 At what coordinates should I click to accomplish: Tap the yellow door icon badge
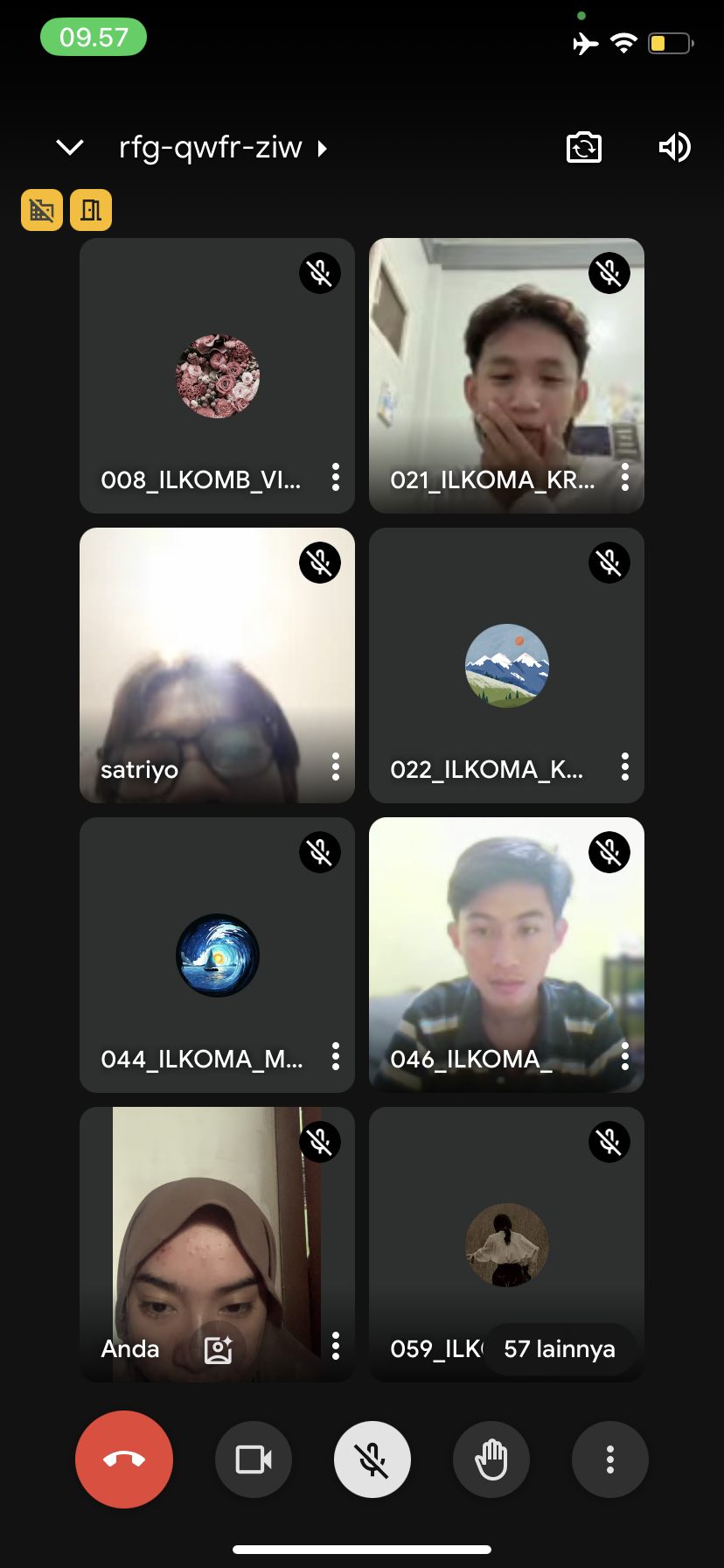click(91, 210)
